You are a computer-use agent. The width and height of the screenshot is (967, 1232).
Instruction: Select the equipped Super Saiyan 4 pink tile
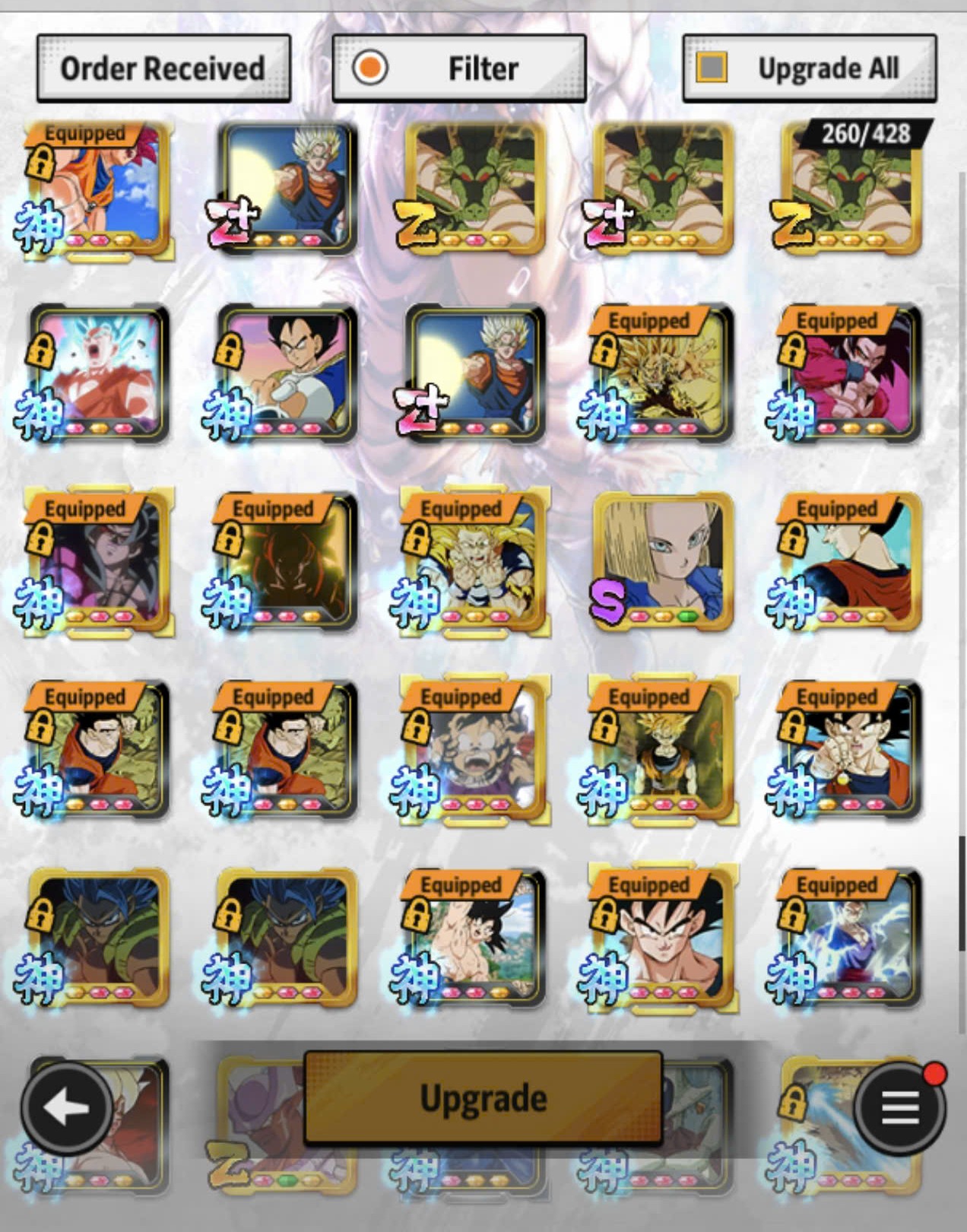pyautogui.click(x=851, y=373)
